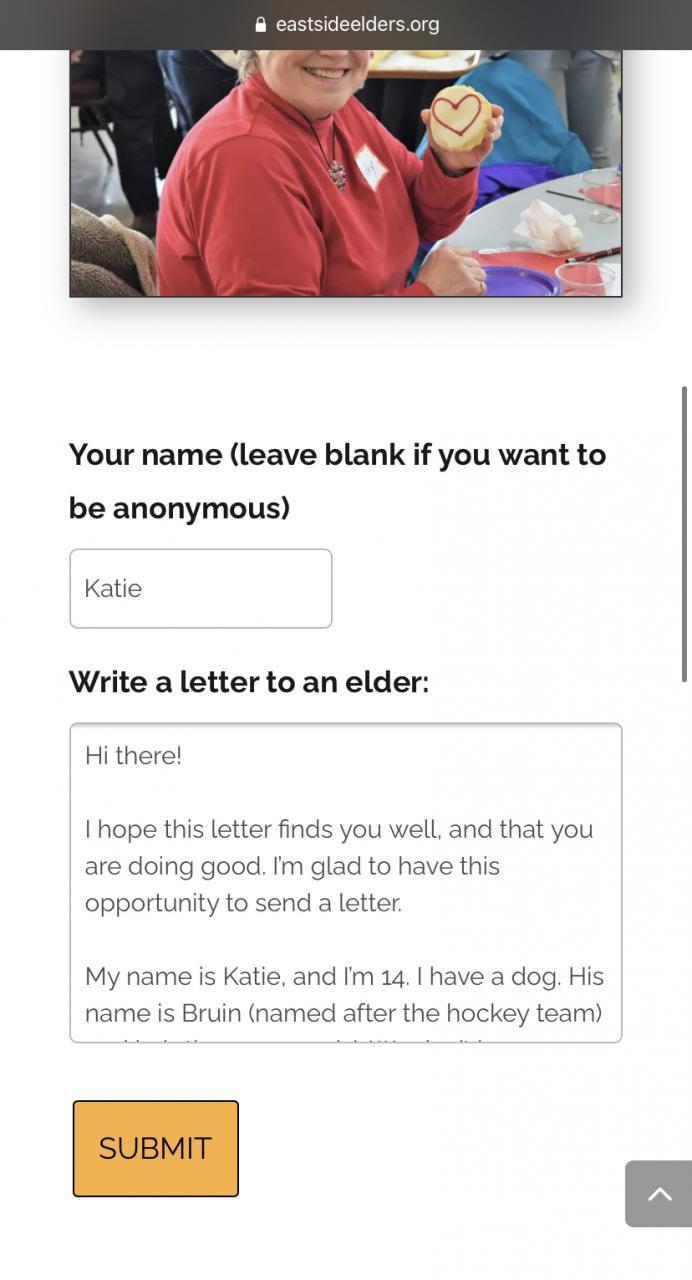Jump back to top with the arrow button
Image resolution: width=692 pixels, height=1280 pixels.
[659, 1193]
